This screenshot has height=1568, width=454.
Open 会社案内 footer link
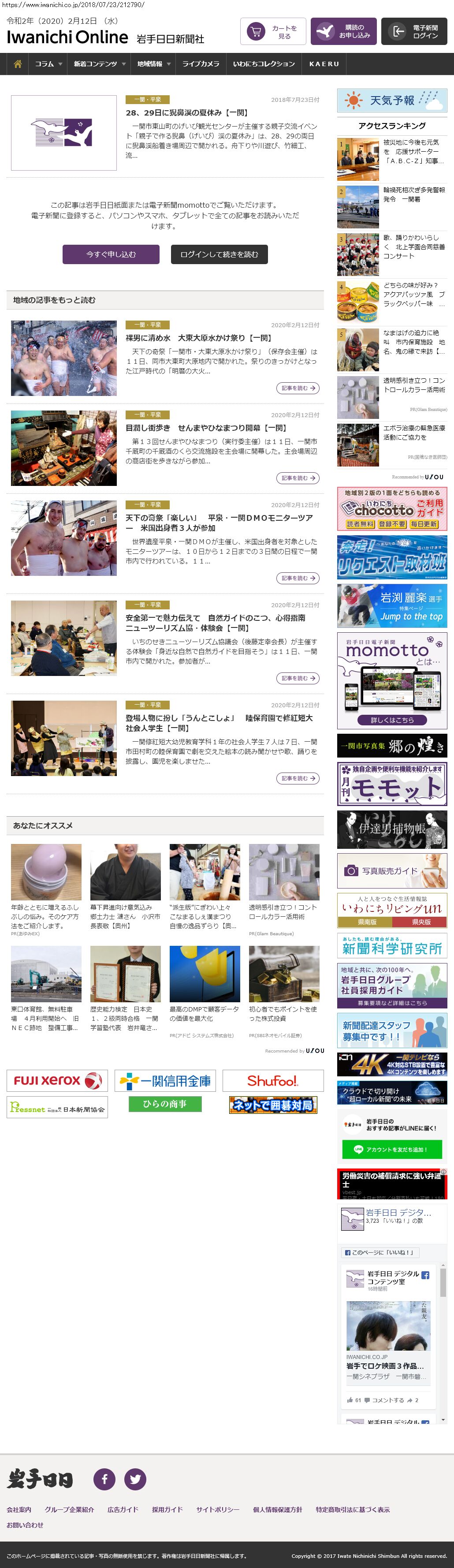(19, 1509)
